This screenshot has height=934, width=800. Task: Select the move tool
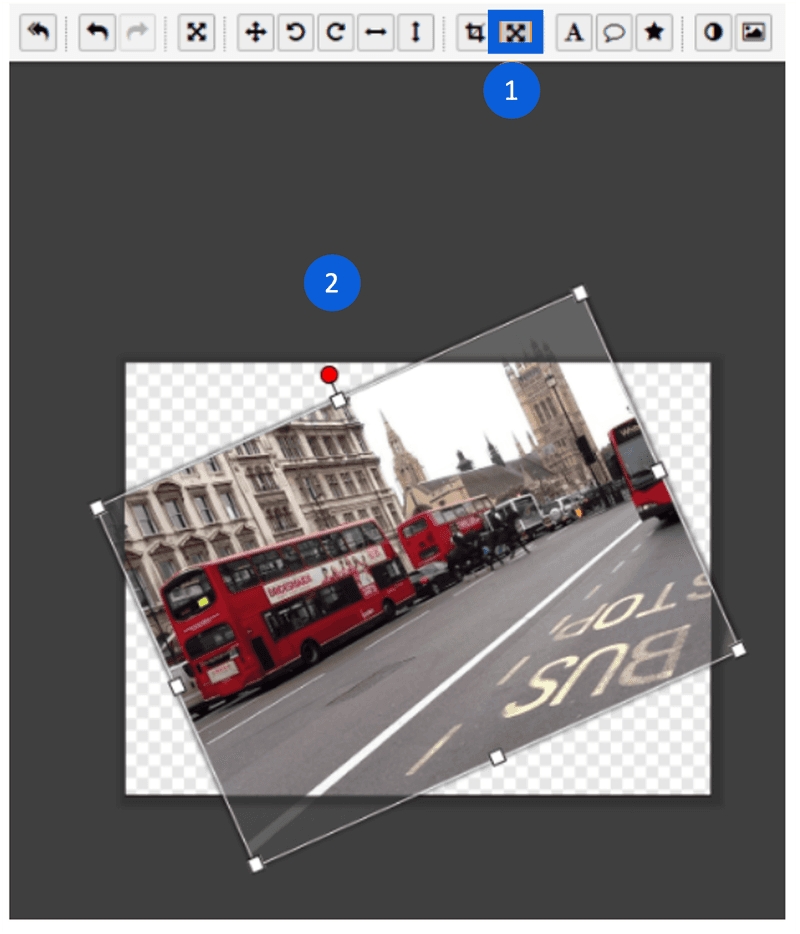pos(256,33)
